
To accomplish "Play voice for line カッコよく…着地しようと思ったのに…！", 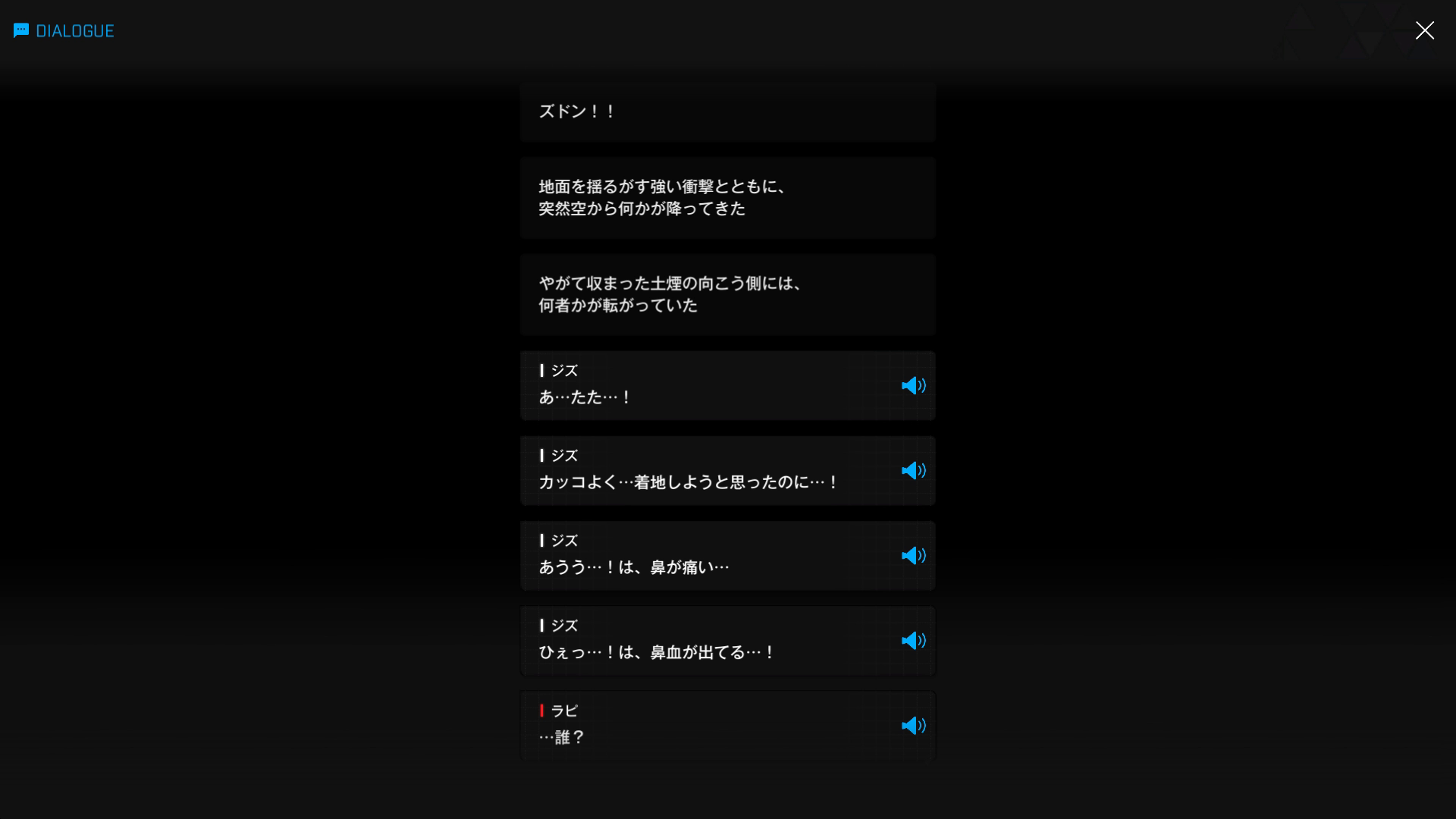I will click(x=913, y=471).
